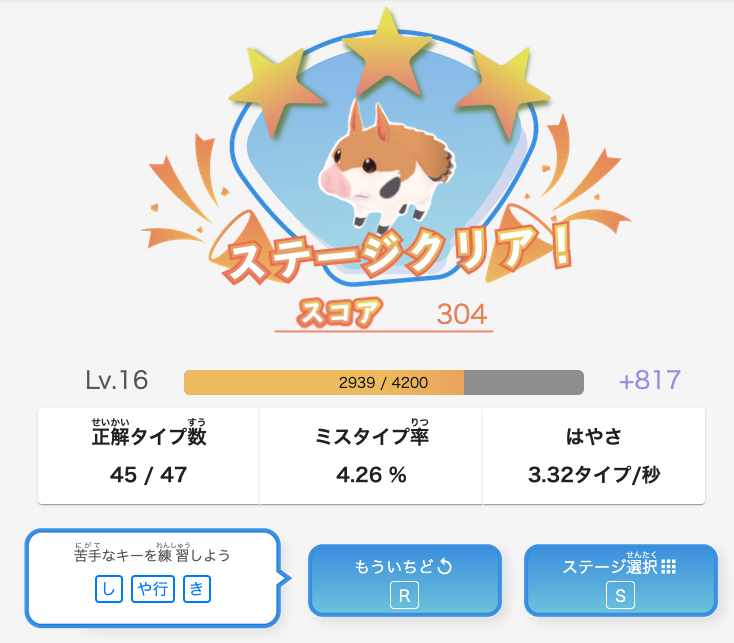Image resolution: width=734 pixels, height=643 pixels.
Task: Practice the weak key き
Action: 197,589
